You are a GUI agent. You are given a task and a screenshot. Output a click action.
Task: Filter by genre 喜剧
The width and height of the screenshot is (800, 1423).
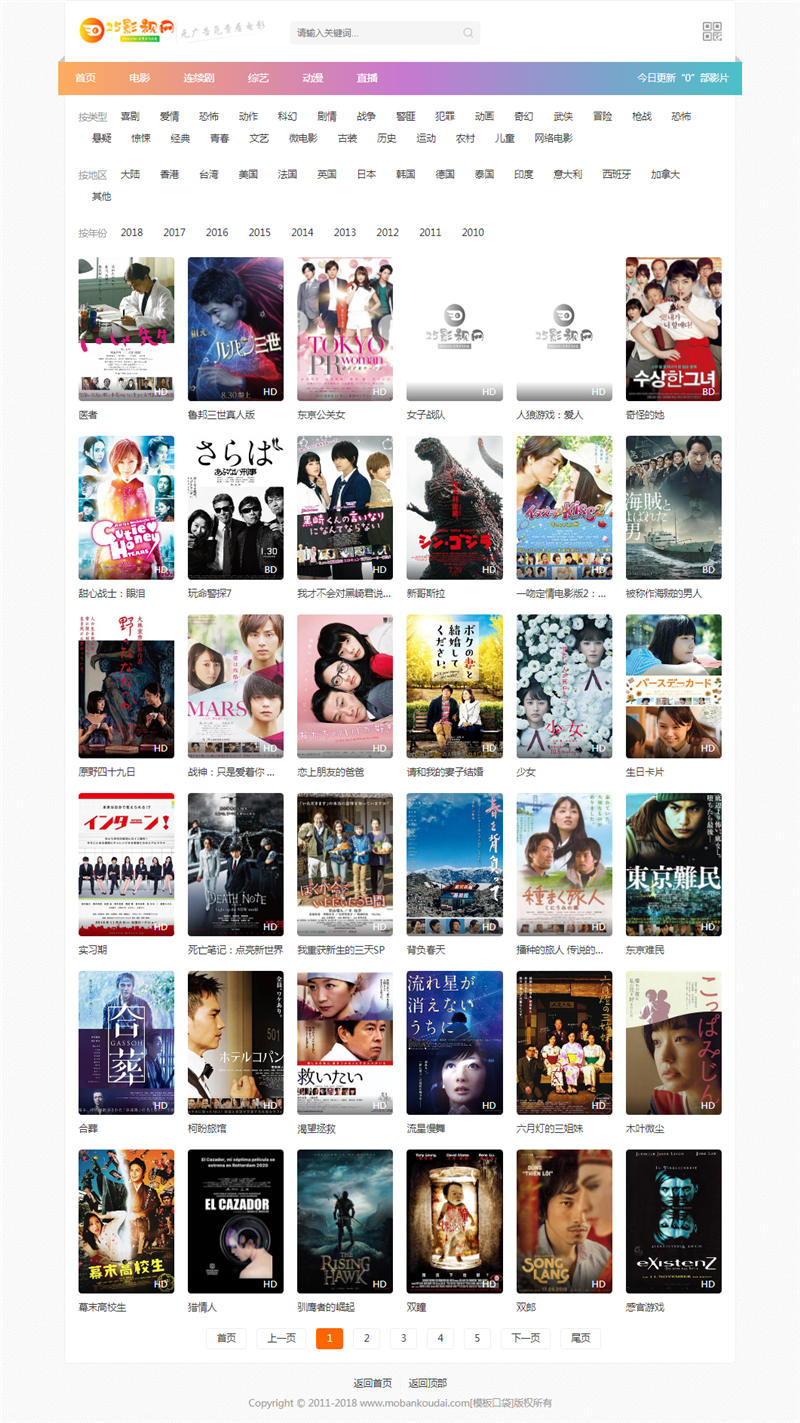point(130,116)
